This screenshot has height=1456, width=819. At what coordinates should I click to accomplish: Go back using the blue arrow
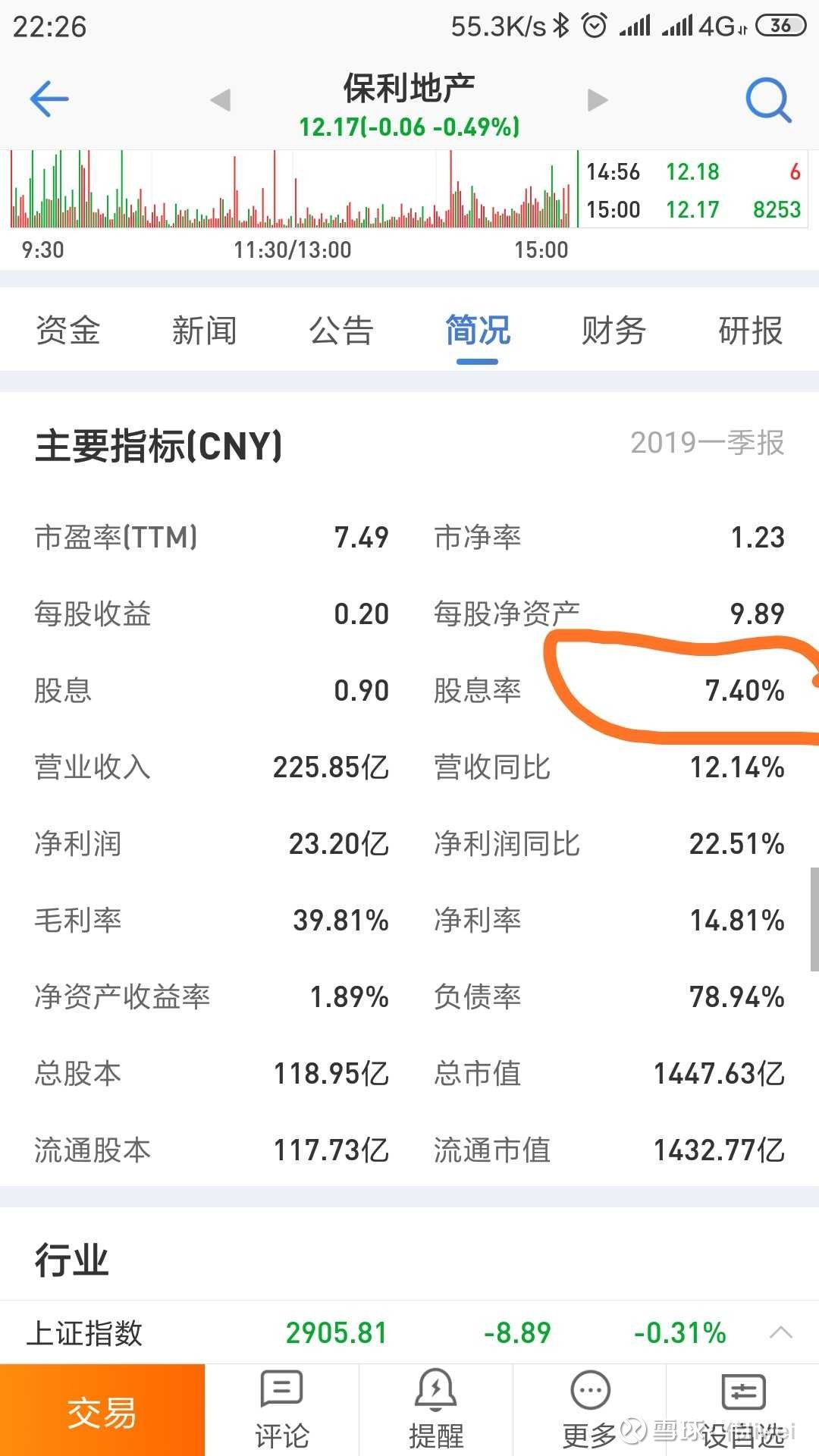click(49, 99)
